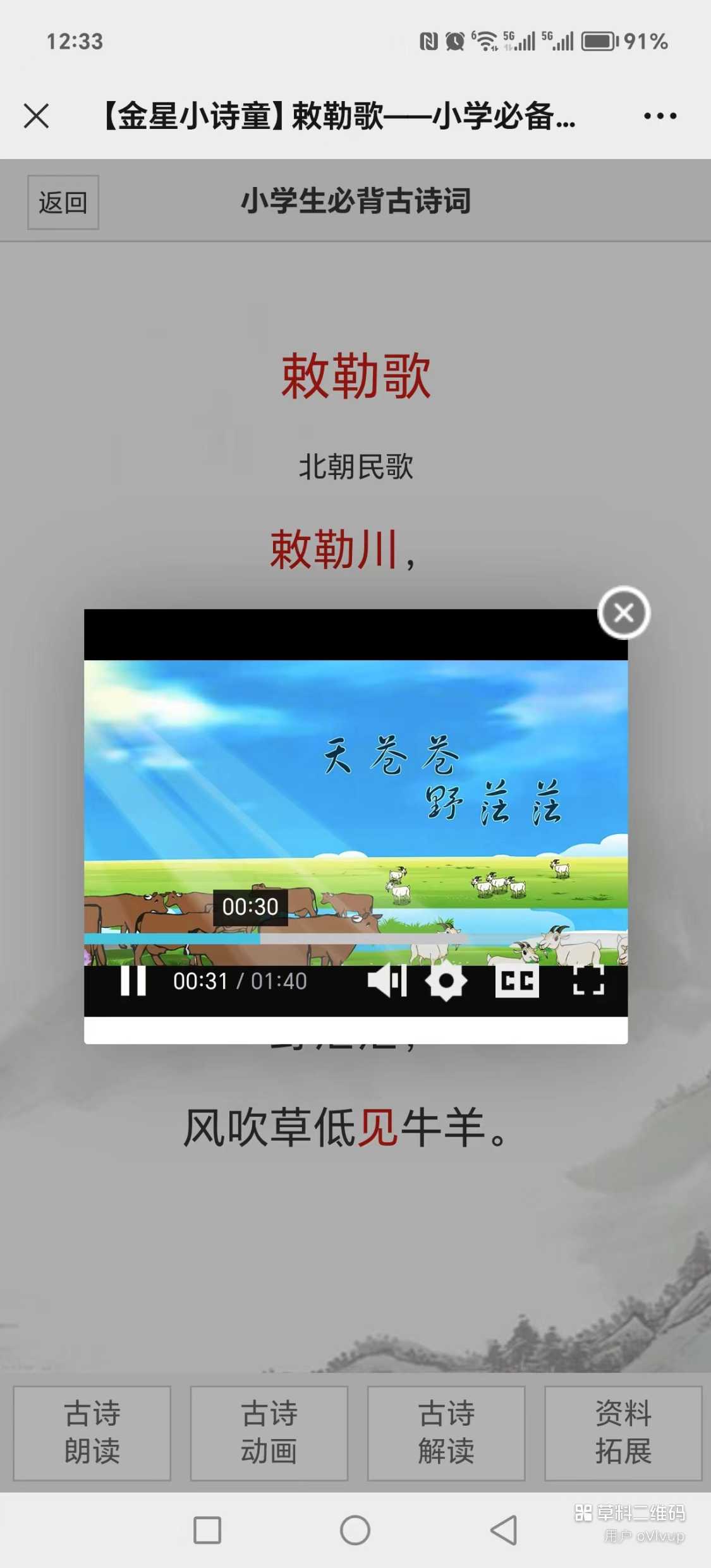Screen dimensions: 711x1568
Task: Open 资料拓展 section
Action: (623, 1433)
